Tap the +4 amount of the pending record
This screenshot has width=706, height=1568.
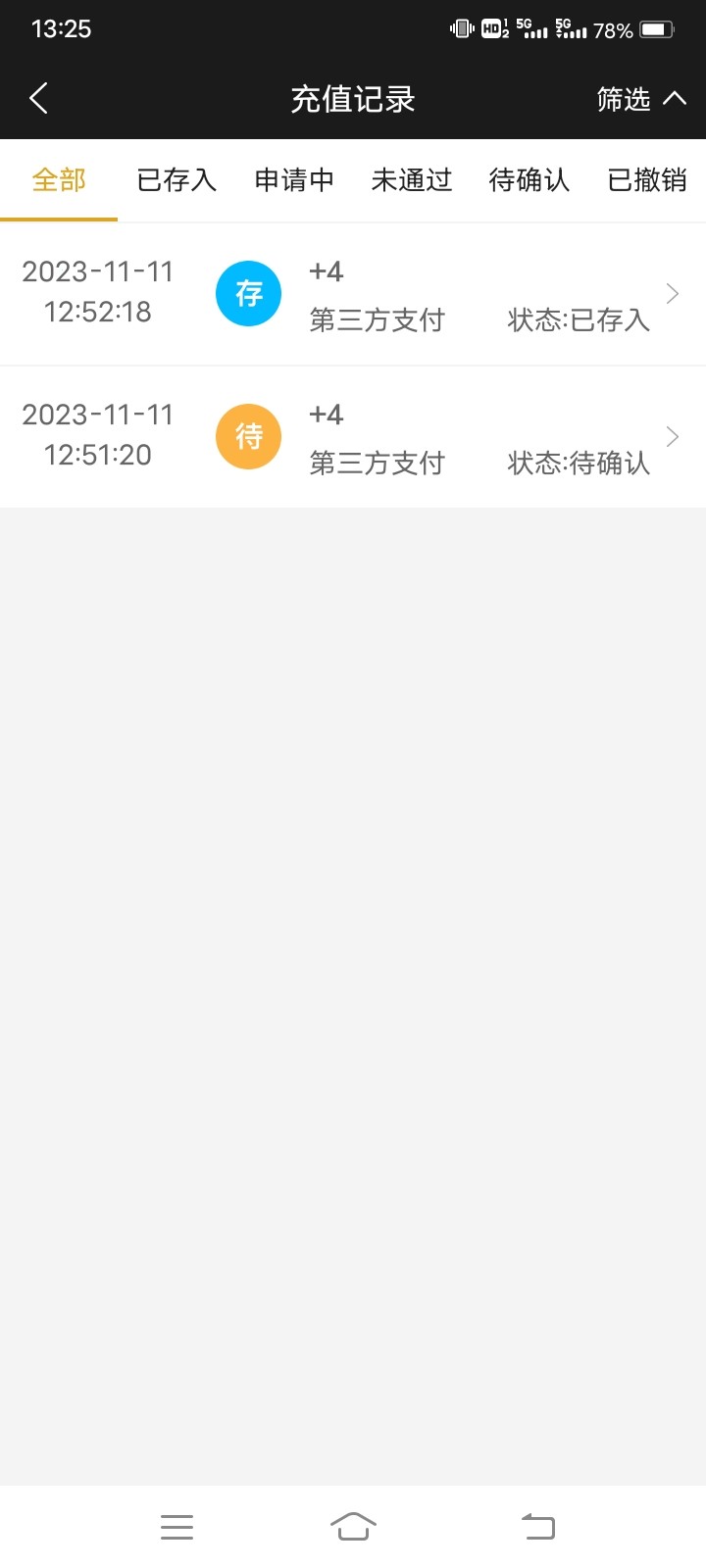tap(328, 414)
